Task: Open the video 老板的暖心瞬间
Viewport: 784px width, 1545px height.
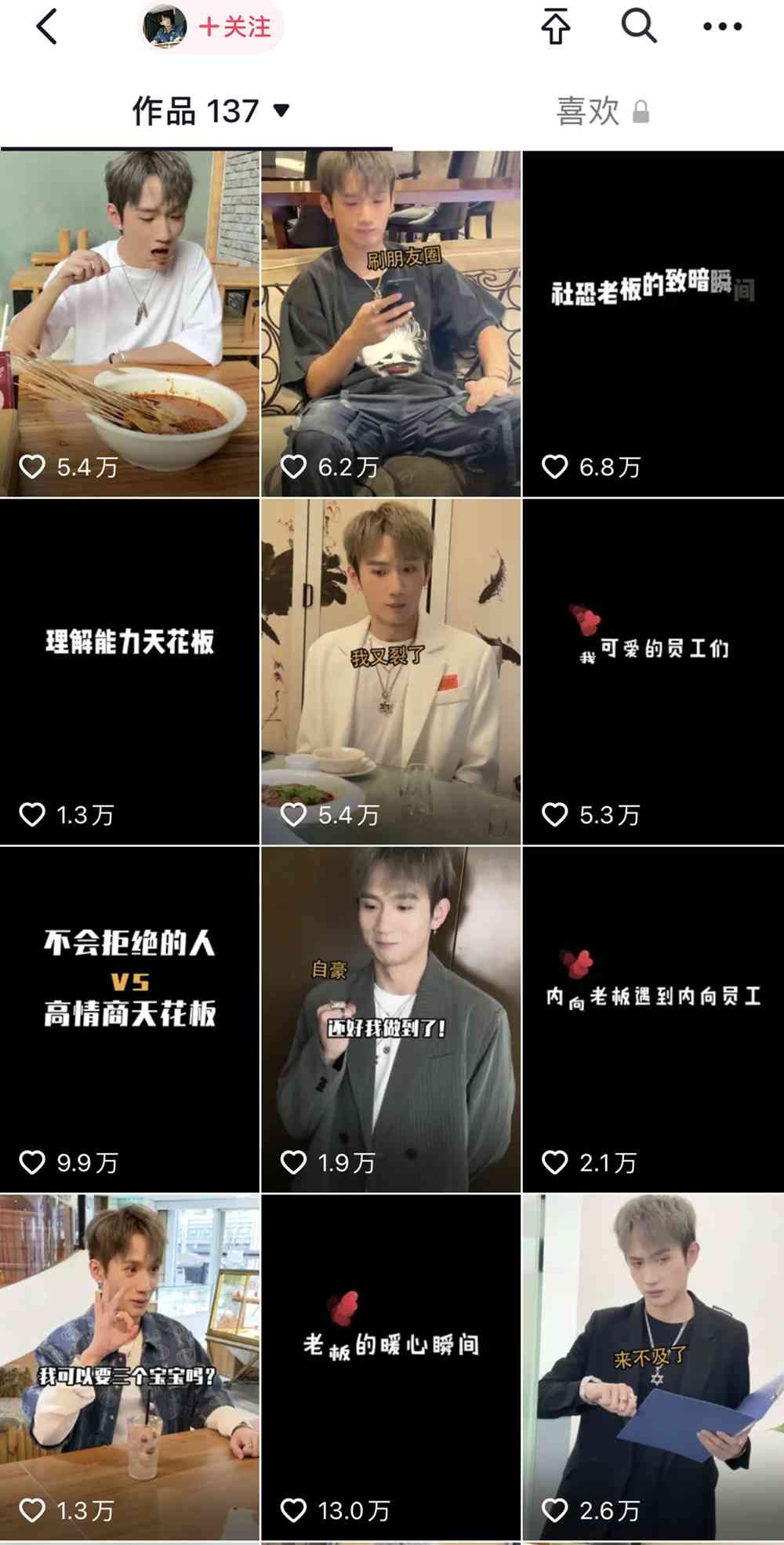Action: (x=390, y=1367)
